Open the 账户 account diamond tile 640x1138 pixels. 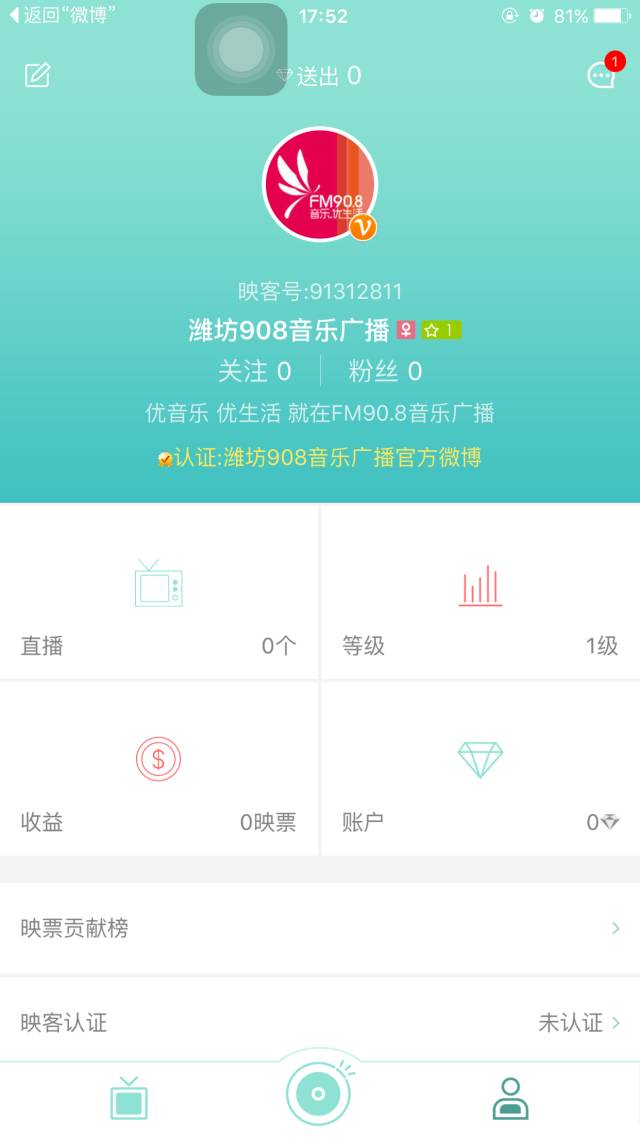[480, 769]
